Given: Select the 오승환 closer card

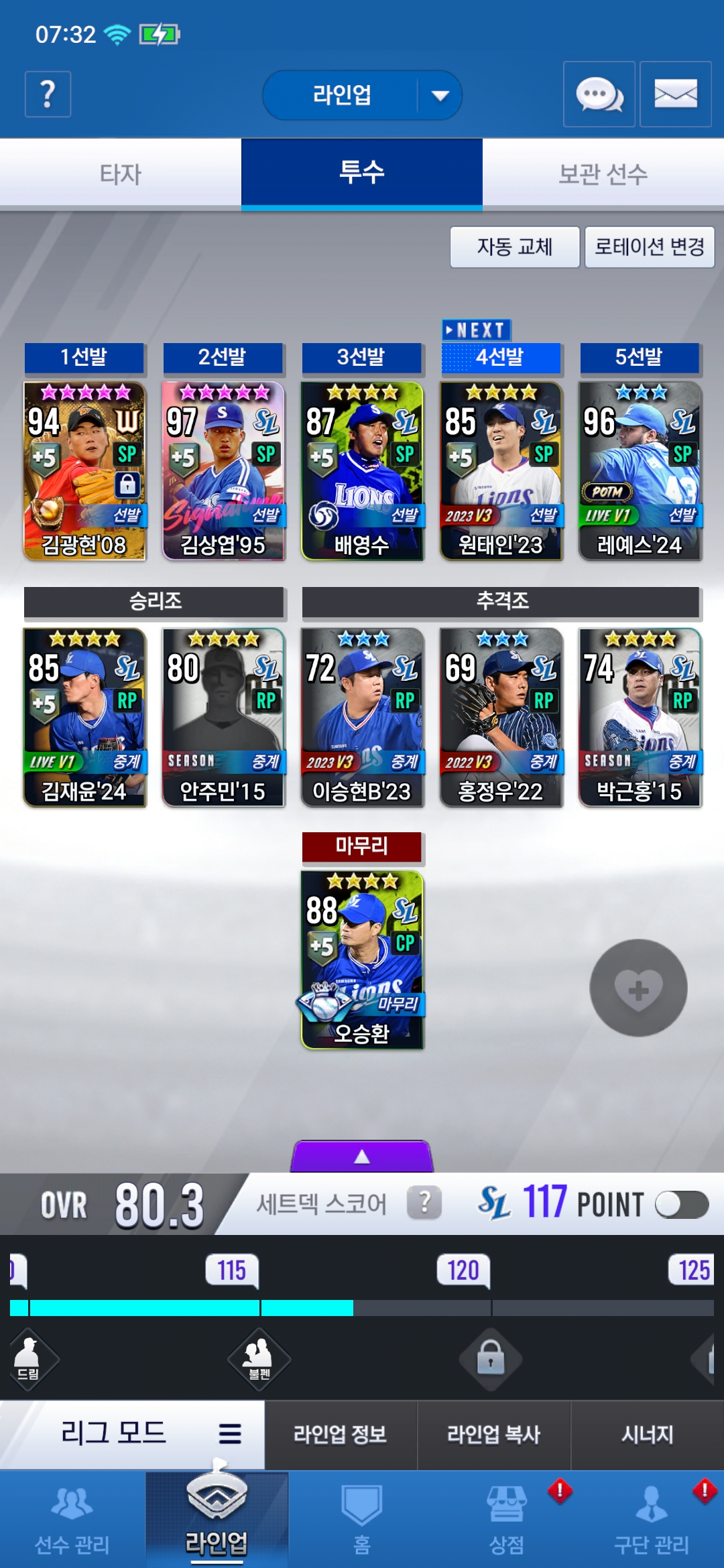Looking at the screenshot, I should click(x=362, y=960).
